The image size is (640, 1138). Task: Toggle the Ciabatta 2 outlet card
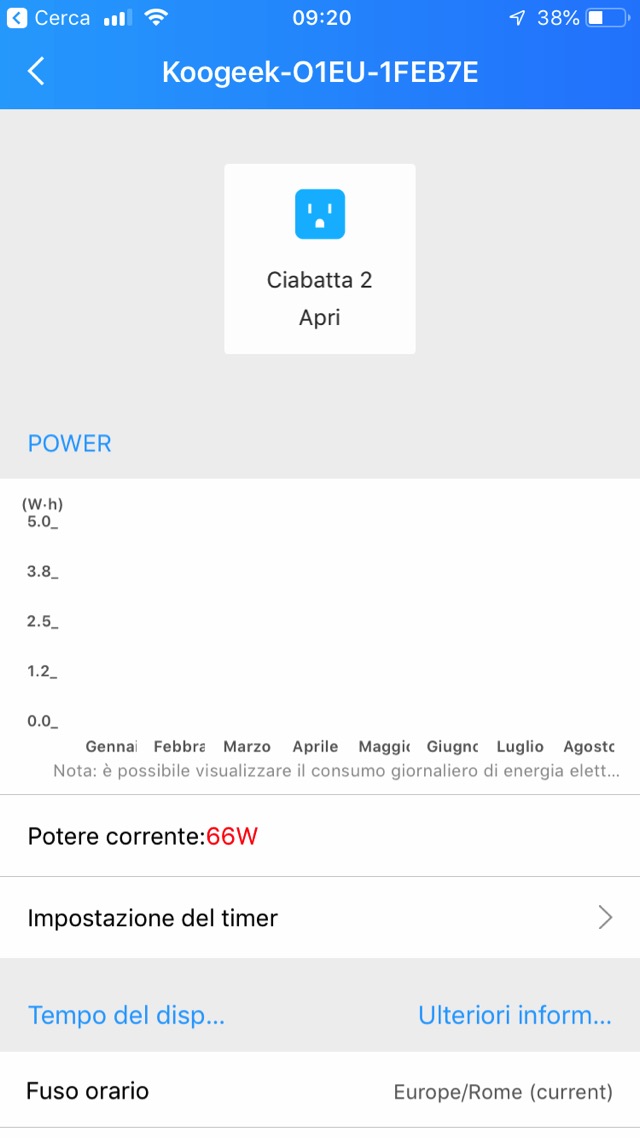[x=320, y=258]
